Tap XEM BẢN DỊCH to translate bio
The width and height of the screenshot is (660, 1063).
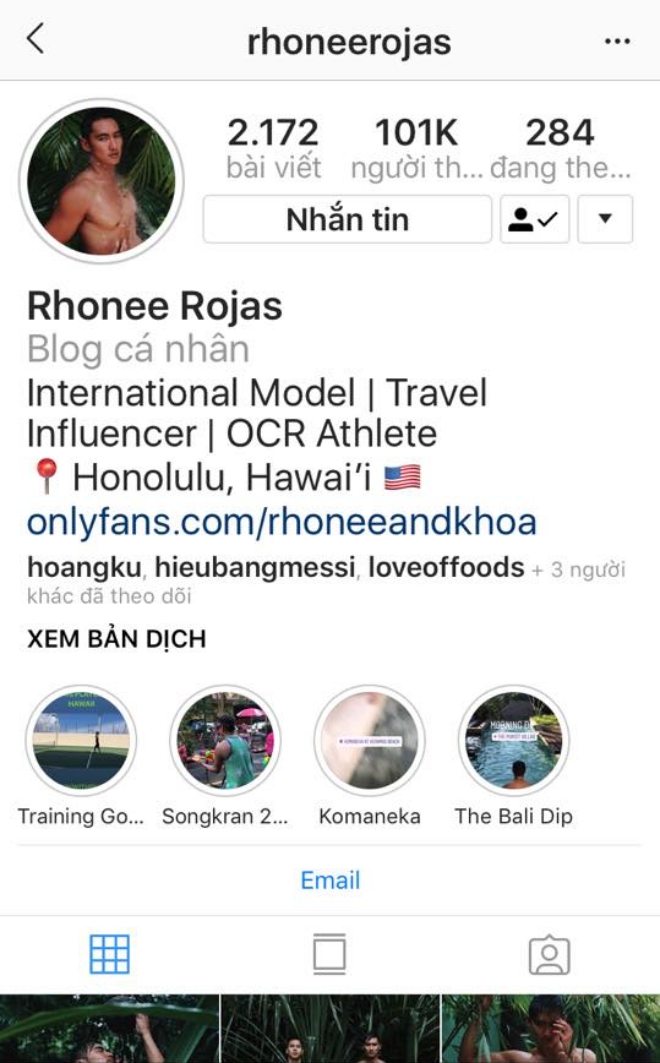click(116, 639)
